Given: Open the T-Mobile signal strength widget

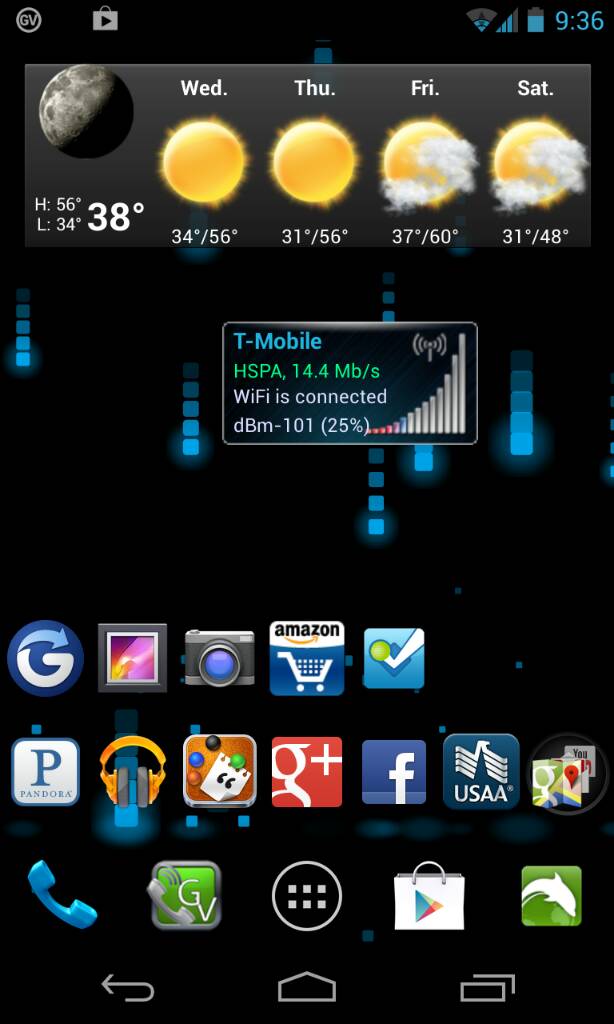Looking at the screenshot, I should click(x=349, y=383).
